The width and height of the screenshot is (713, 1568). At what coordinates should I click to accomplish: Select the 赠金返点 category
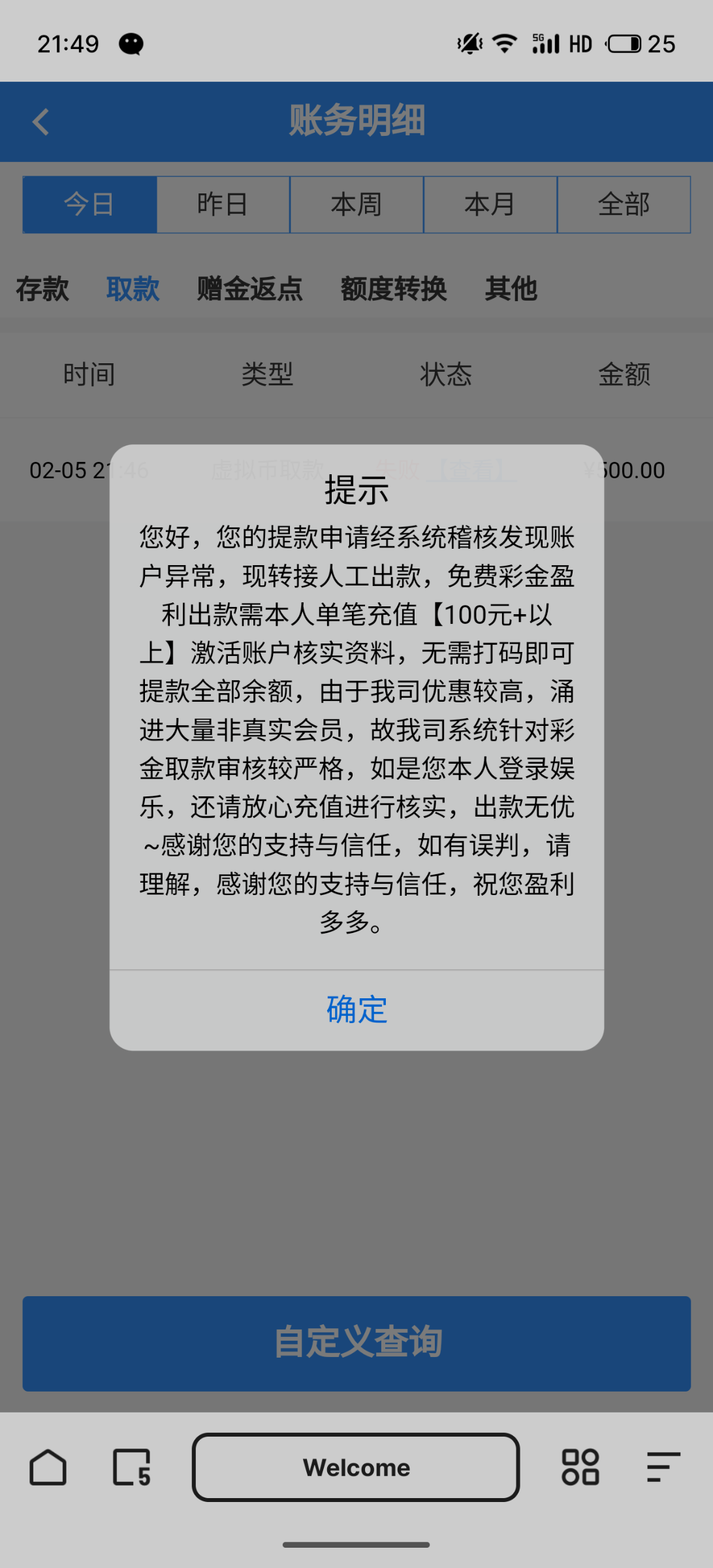[248, 288]
